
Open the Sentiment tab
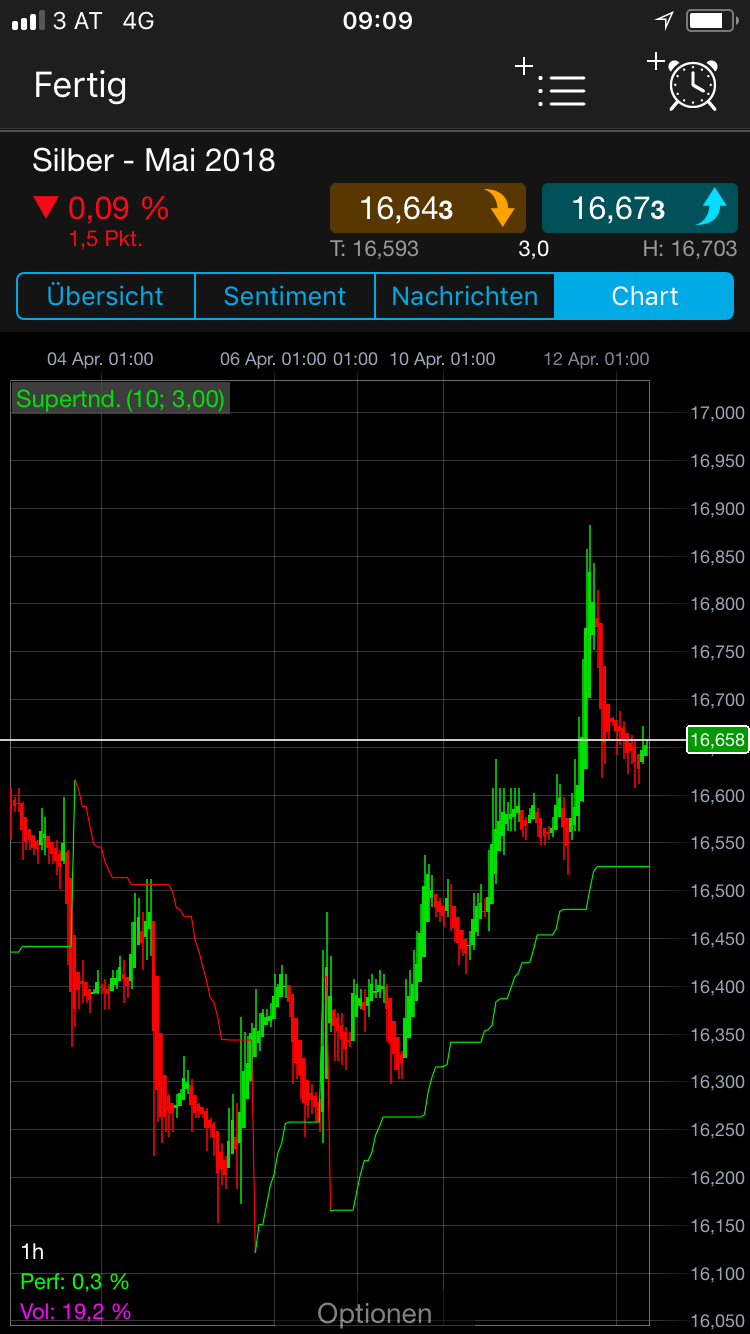pos(284,296)
